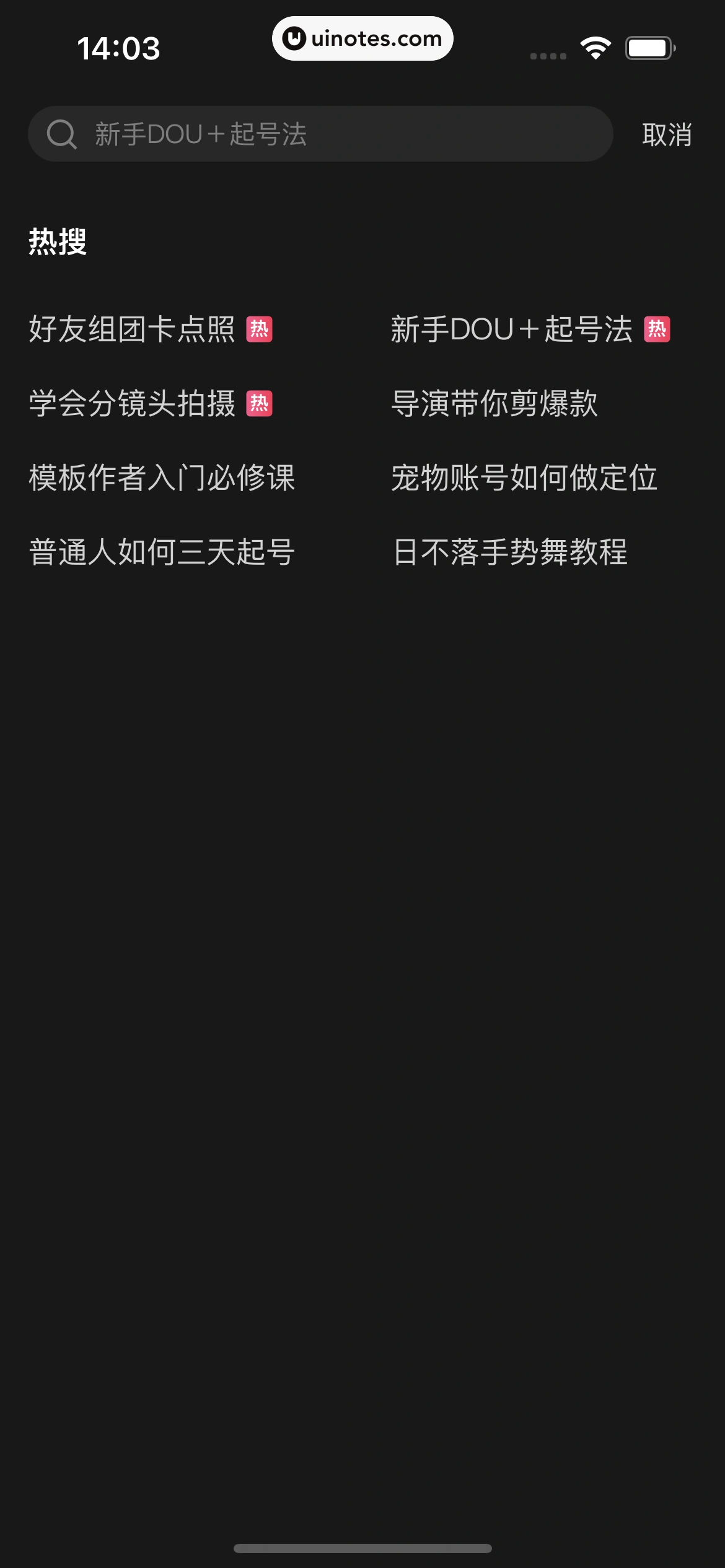Click the magnifying glass search icon
Image resolution: width=725 pixels, height=1568 pixels.
61,134
